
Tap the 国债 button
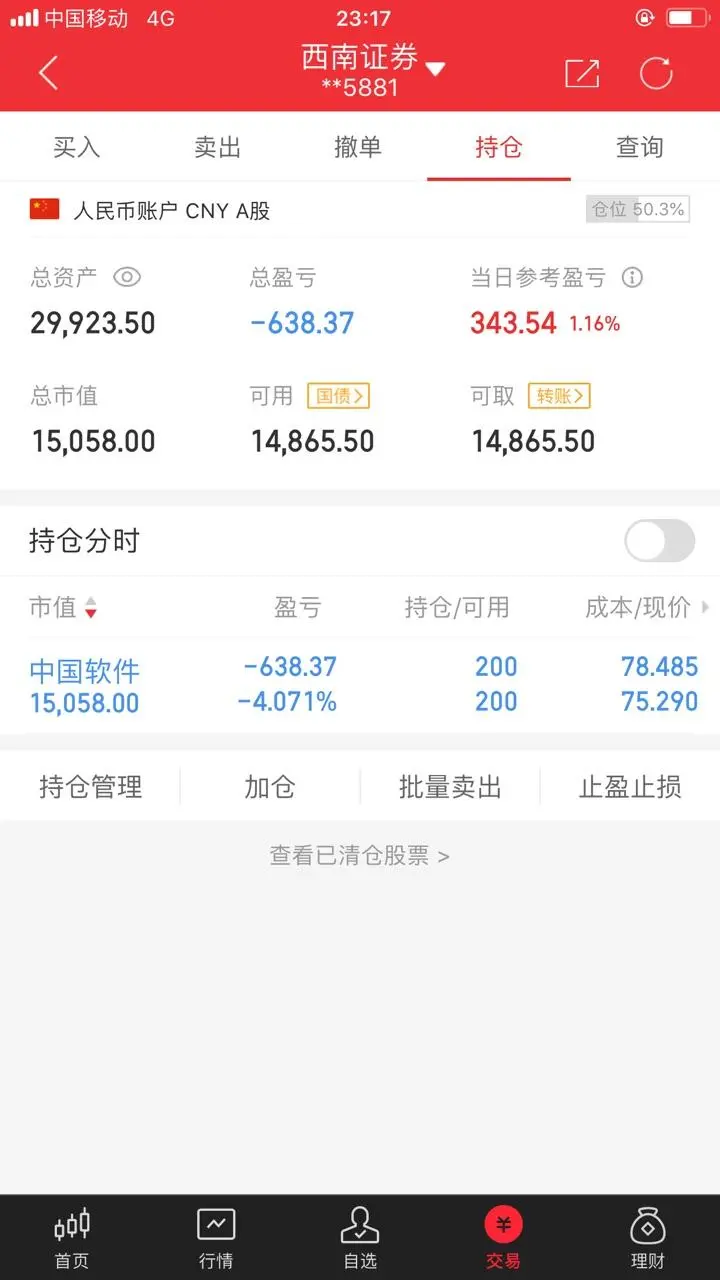tap(338, 396)
